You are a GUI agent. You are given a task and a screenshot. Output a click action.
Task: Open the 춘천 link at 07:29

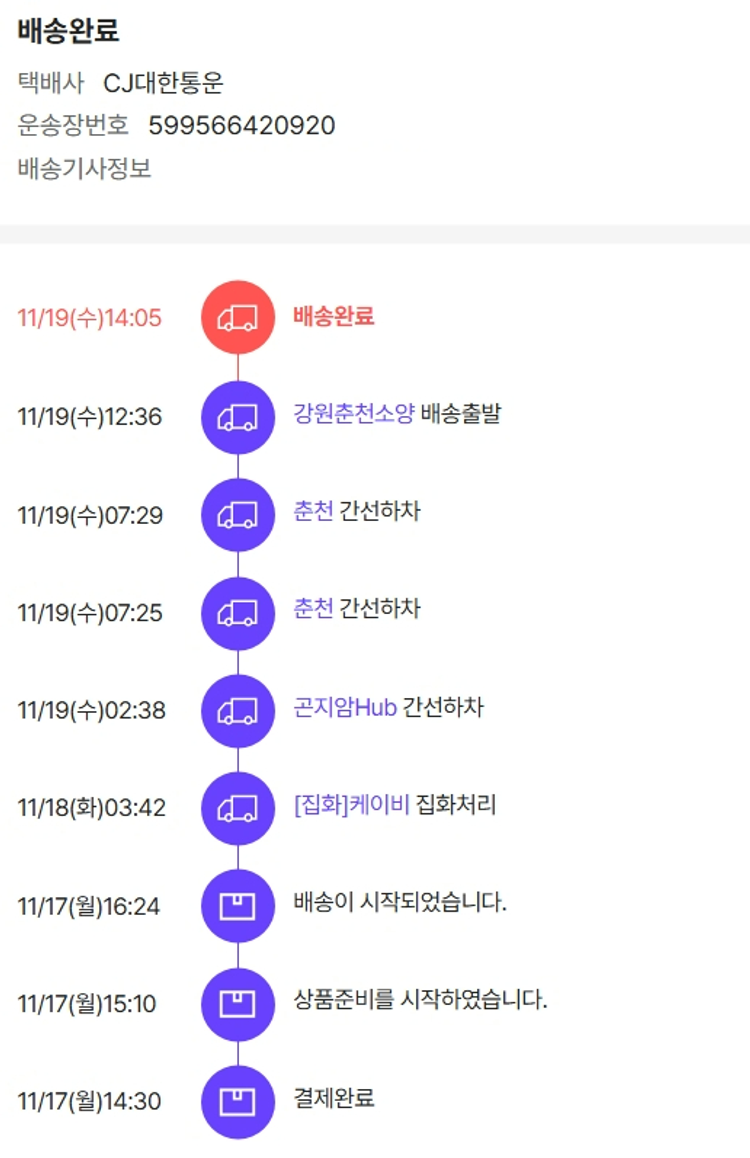tap(313, 512)
